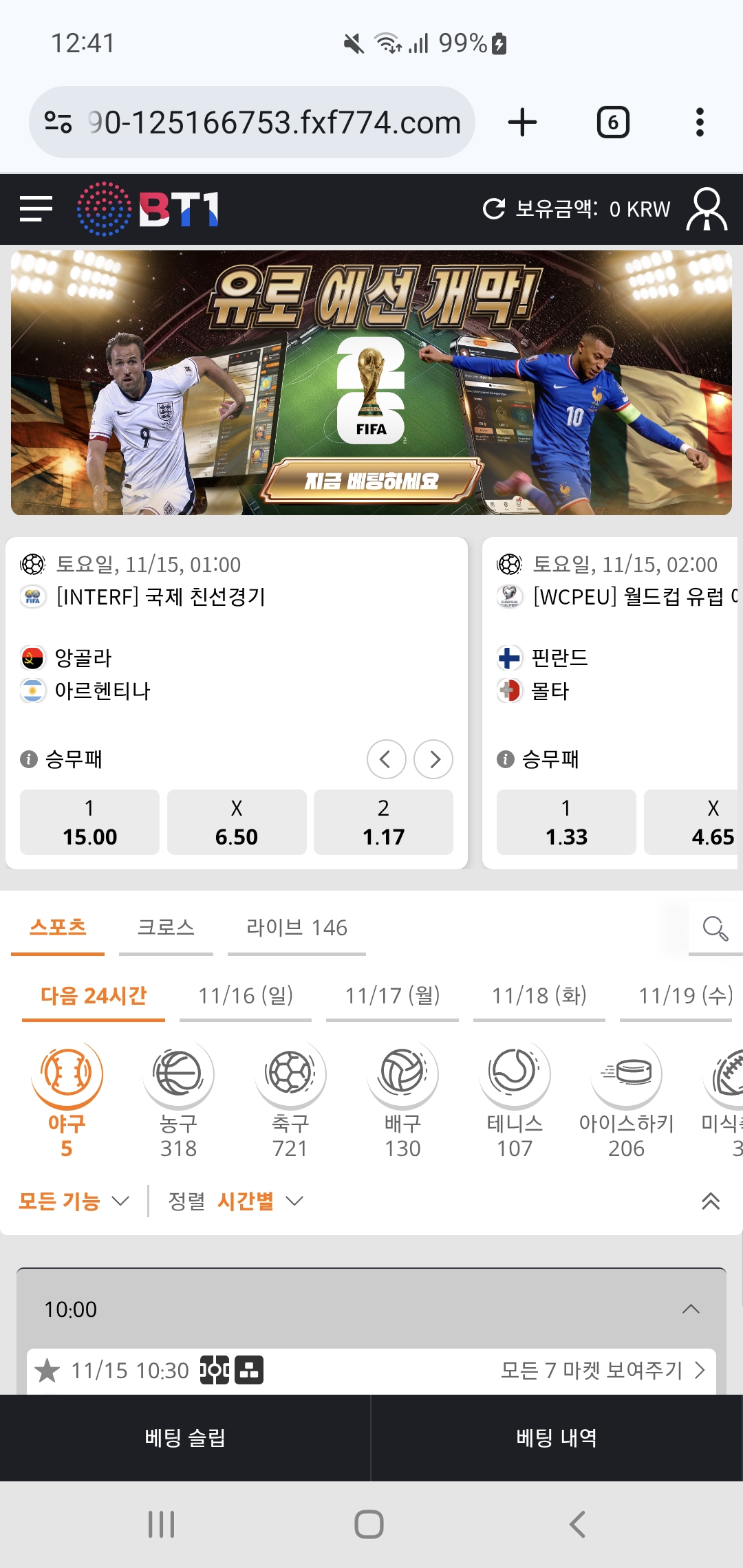743x1568 pixels.
Task: Switch to 라이브 146 tab
Action: [297, 928]
